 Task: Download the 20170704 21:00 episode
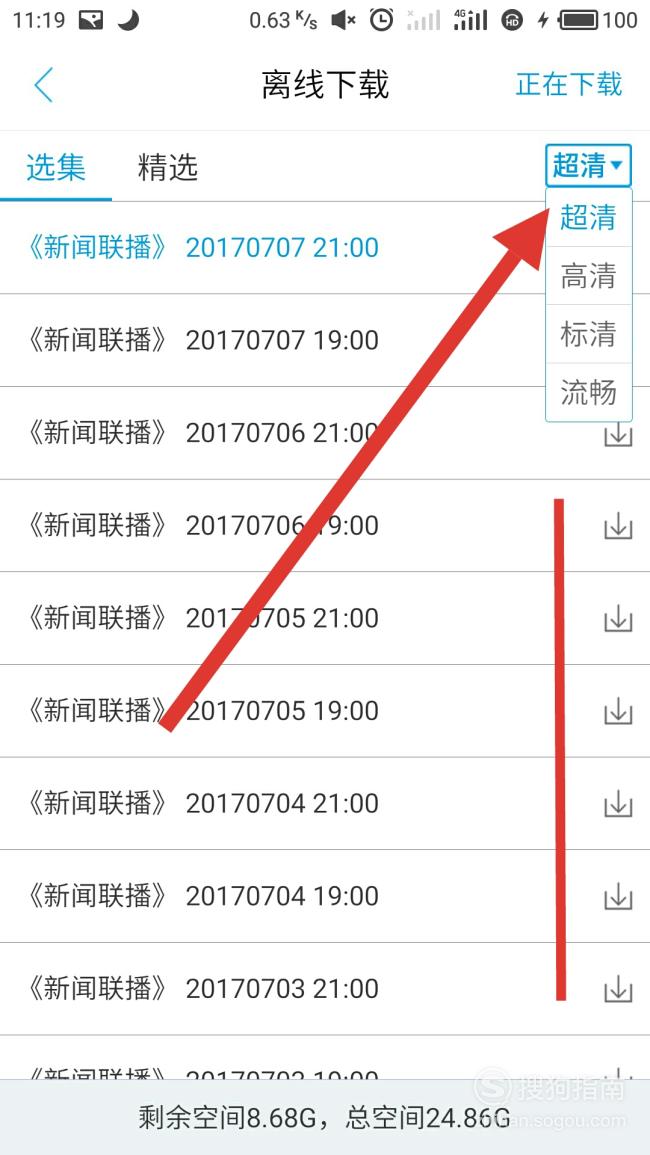(618, 804)
